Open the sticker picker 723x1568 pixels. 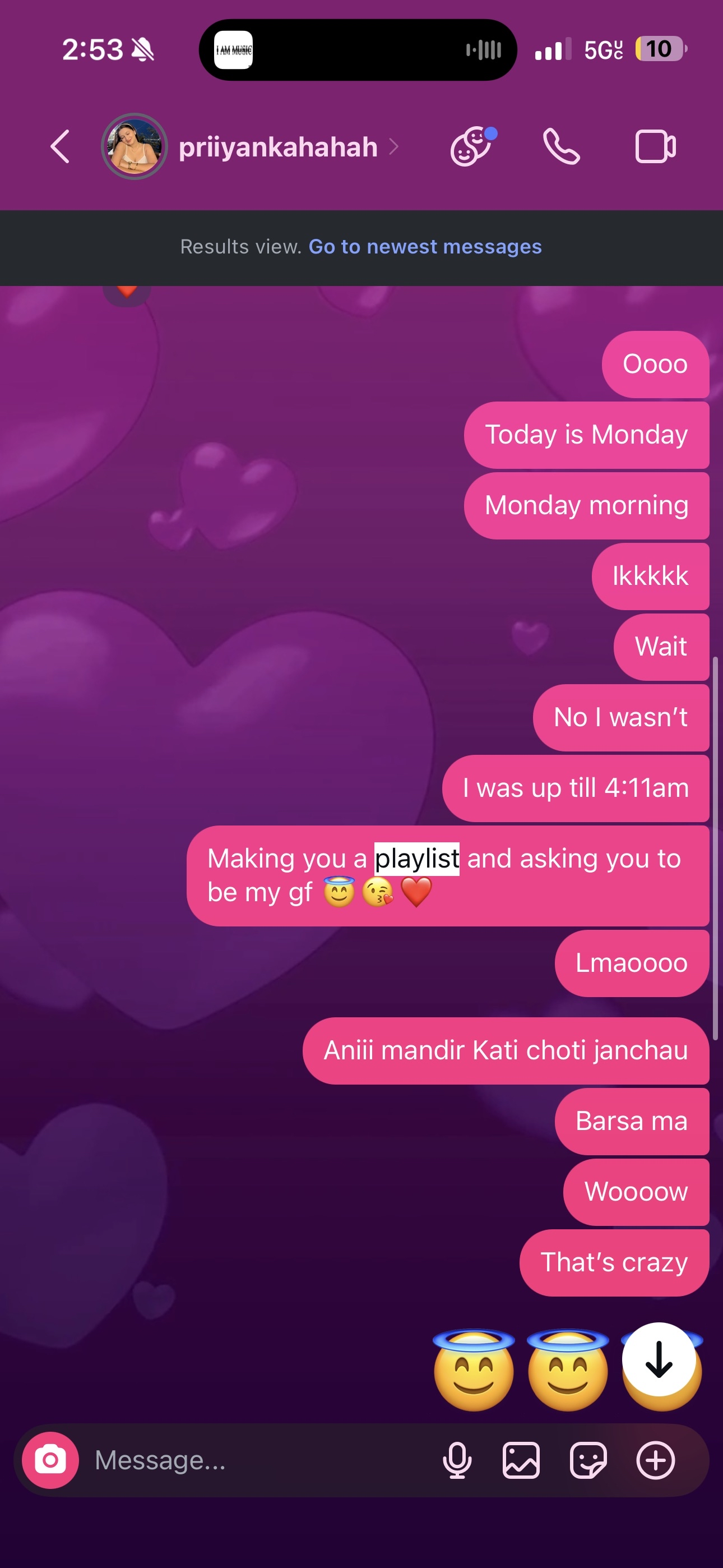coord(588,1460)
